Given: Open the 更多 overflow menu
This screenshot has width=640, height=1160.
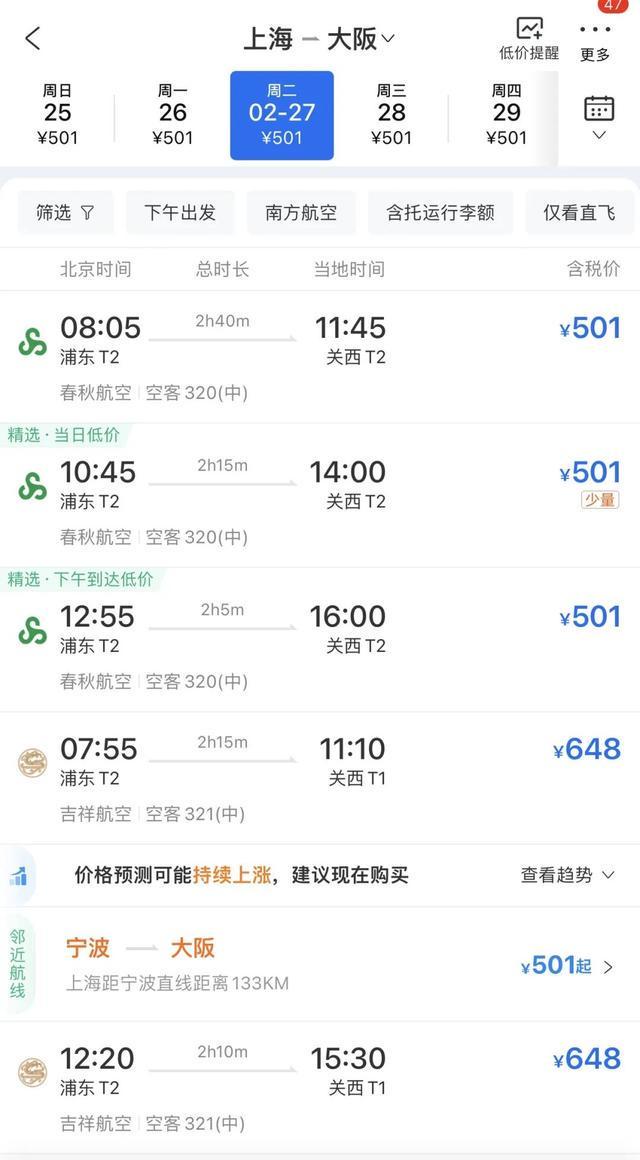Looking at the screenshot, I should point(595,41).
